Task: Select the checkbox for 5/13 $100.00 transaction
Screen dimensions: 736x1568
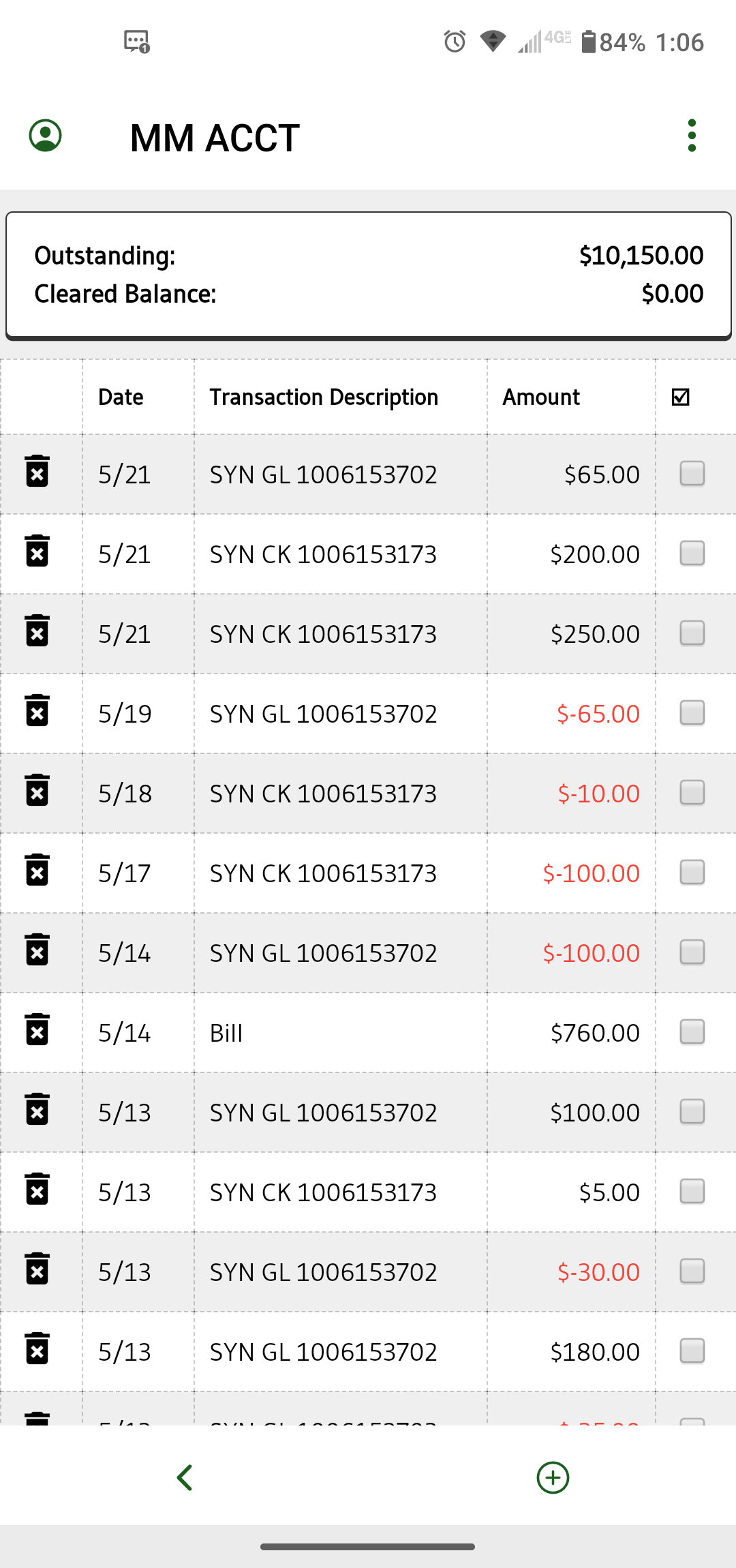Action: pos(692,1112)
